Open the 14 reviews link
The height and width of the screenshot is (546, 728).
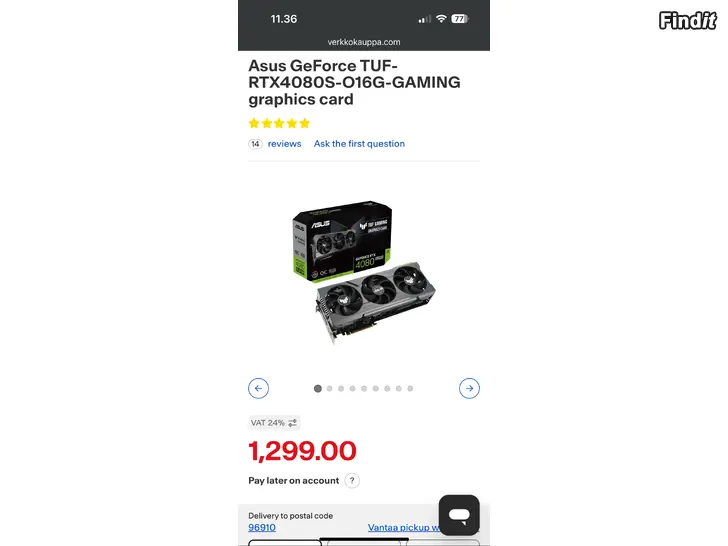283,144
